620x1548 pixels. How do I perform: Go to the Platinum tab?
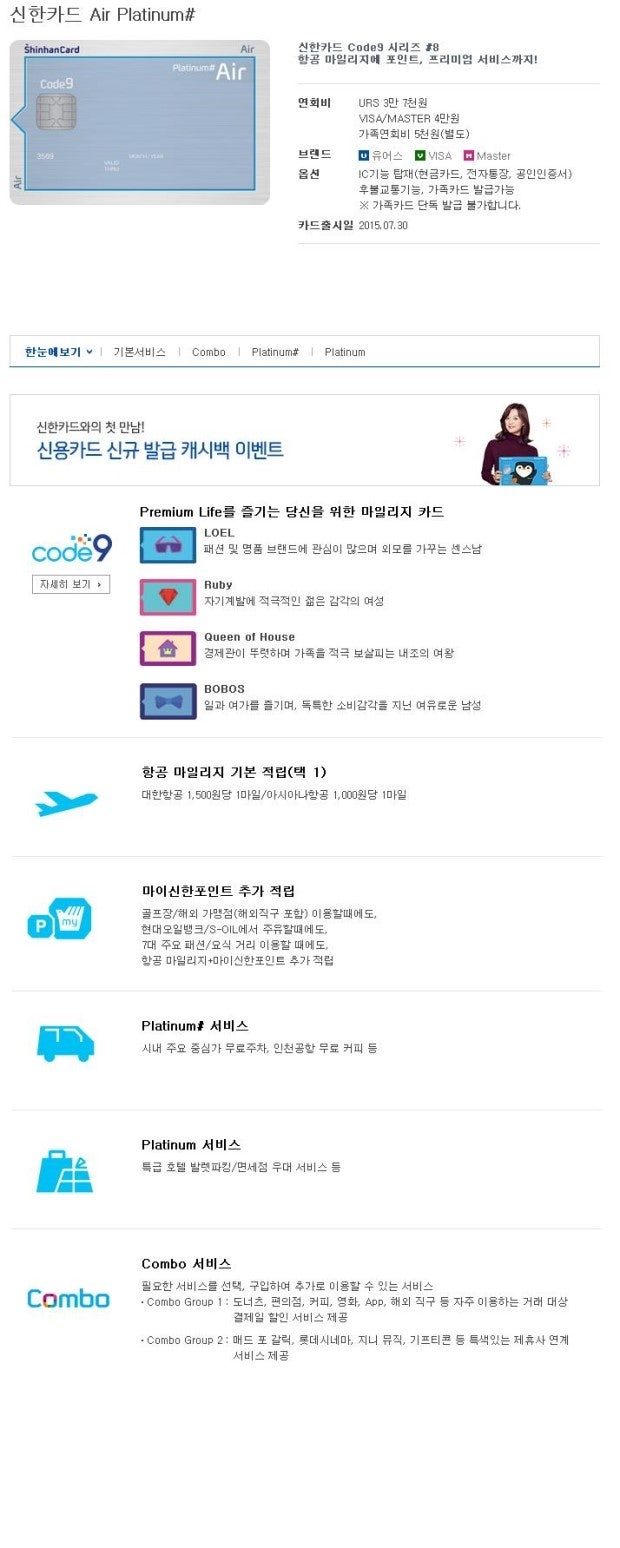[x=345, y=352]
